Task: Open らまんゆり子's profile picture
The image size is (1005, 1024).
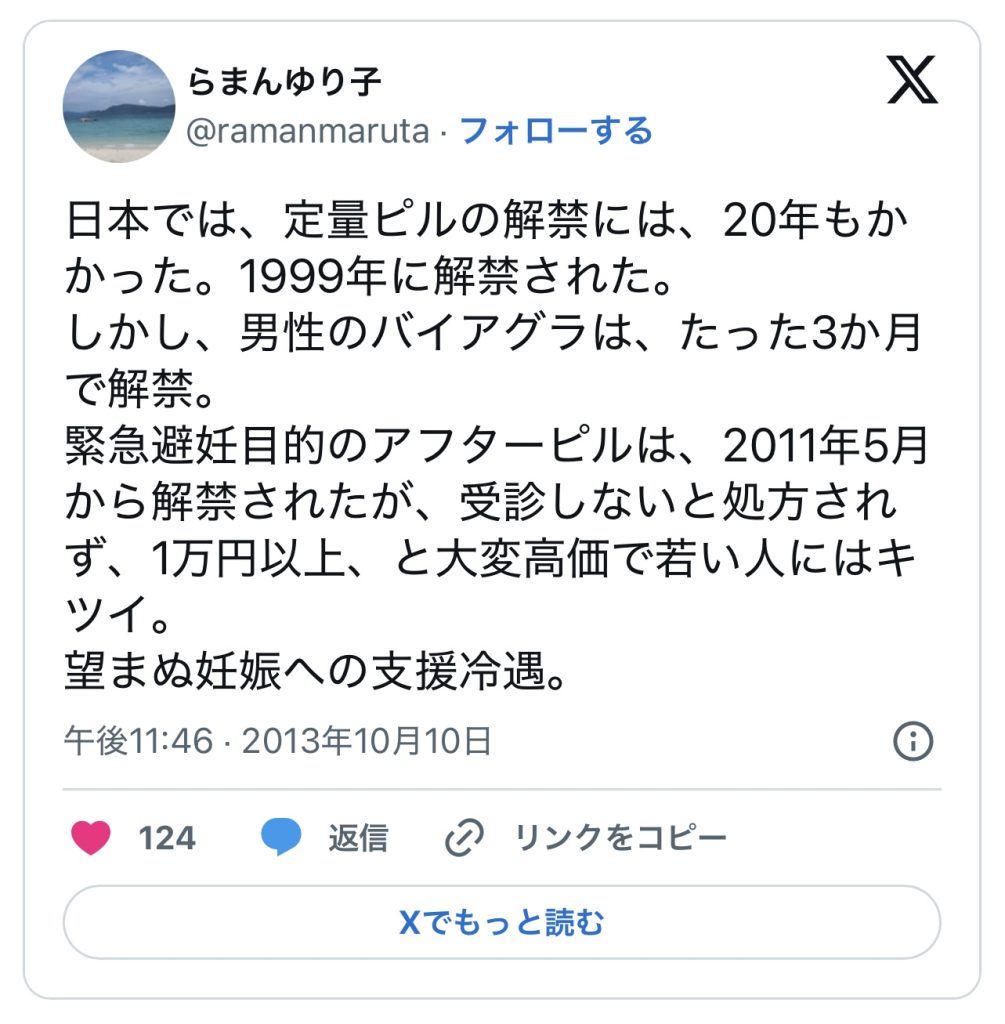Action: pyautogui.click(x=119, y=106)
